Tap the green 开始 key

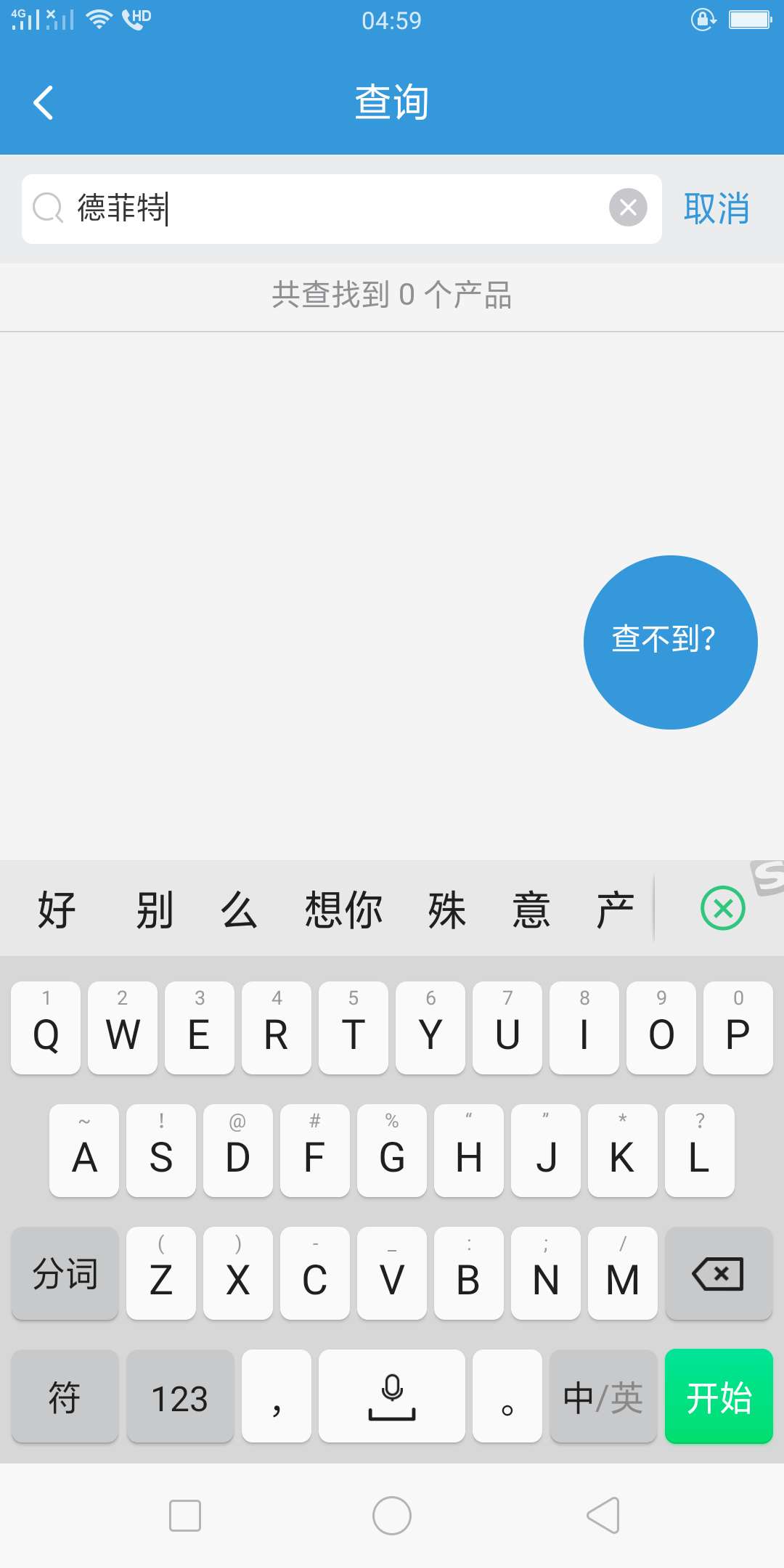click(718, 1396)
